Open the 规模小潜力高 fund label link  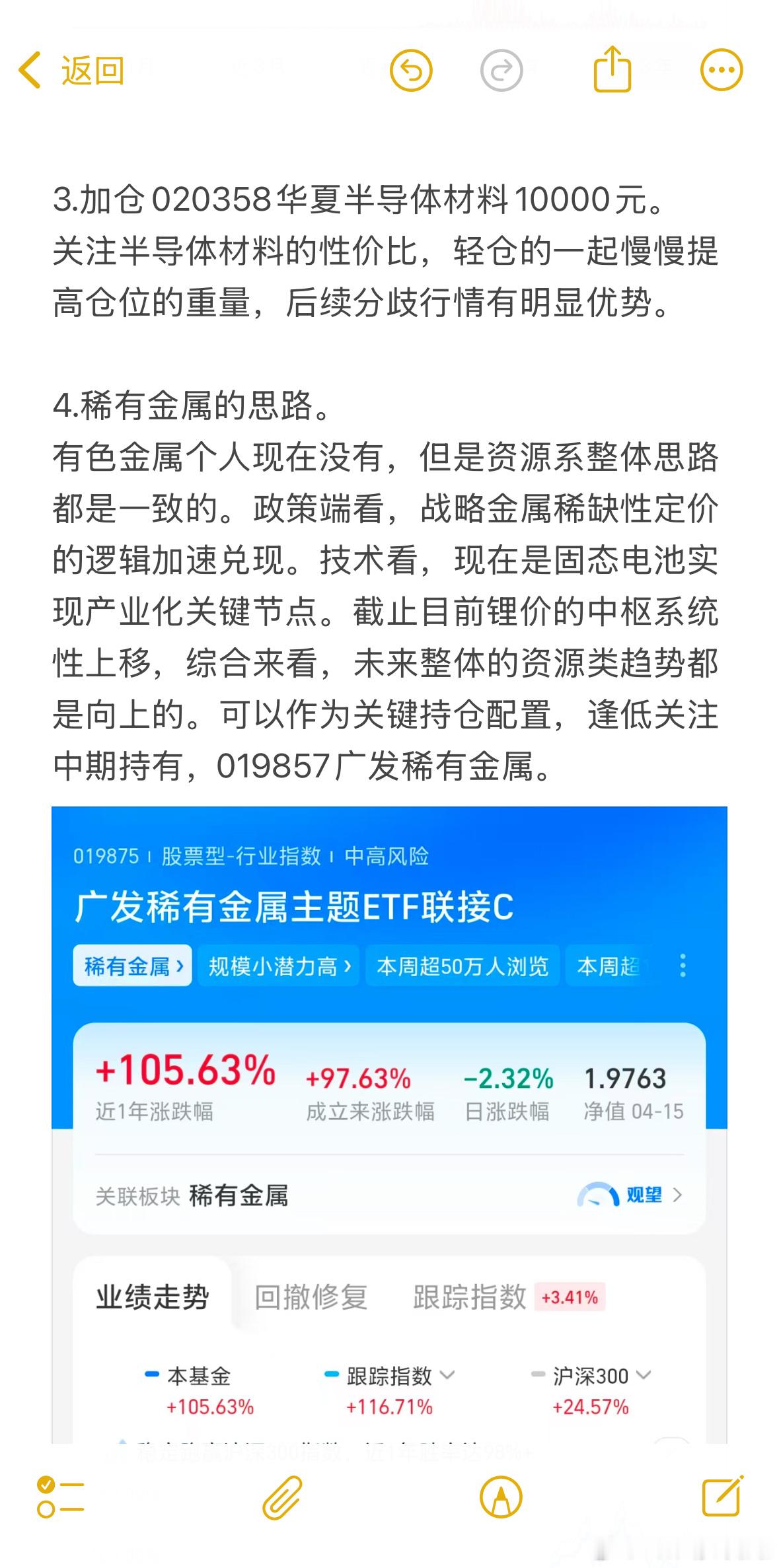click(x=278, y=965)
